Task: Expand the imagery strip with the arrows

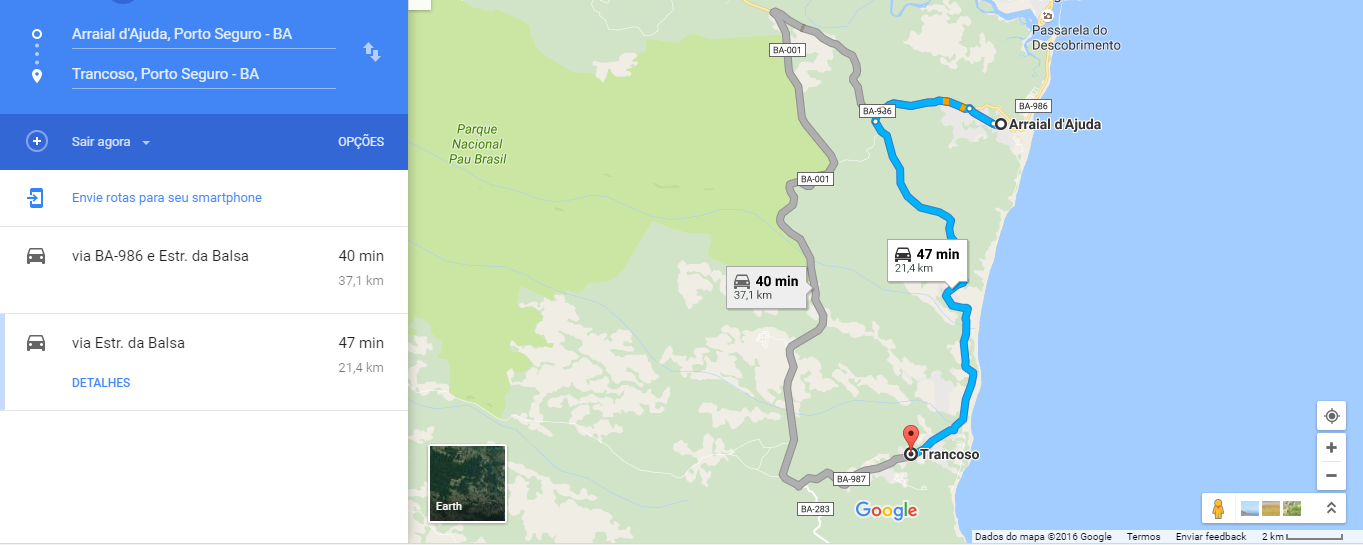Action: click(1331, 508)
